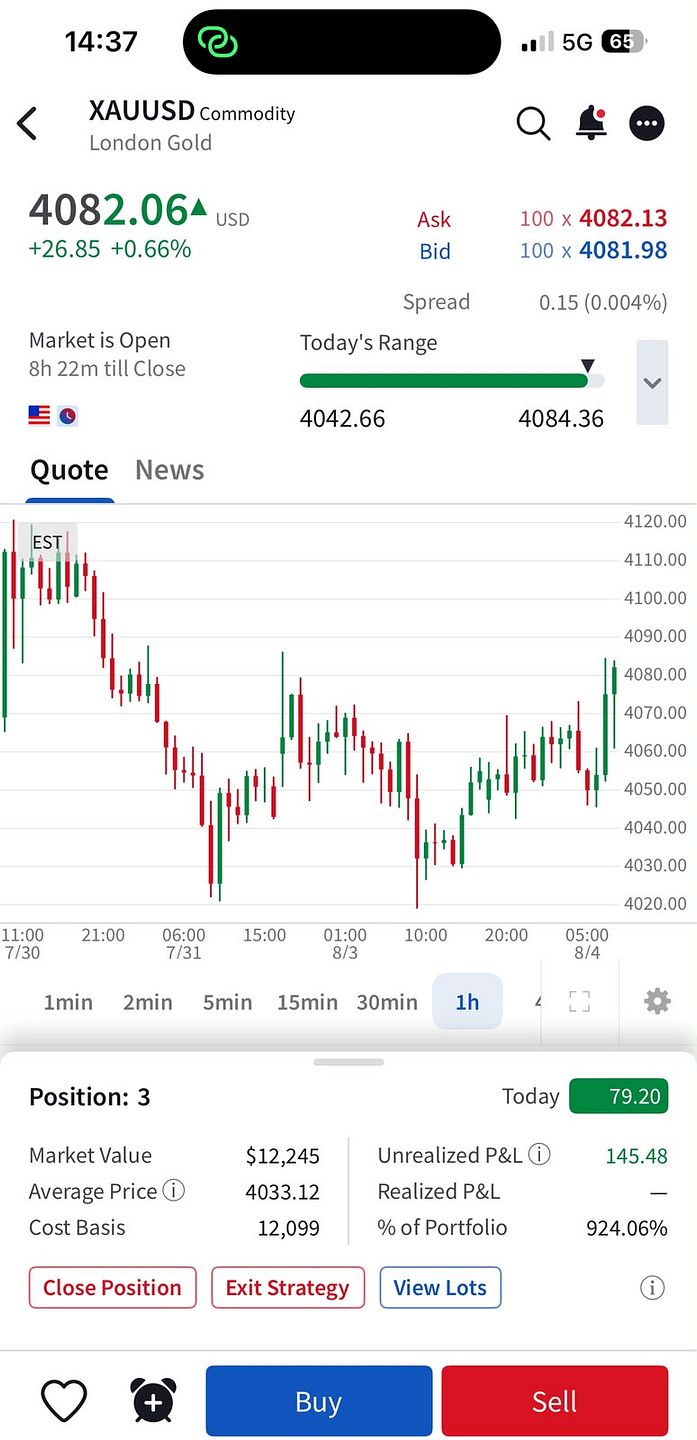
Task: Select the 2min chart interval
Action: (148, 1002)
